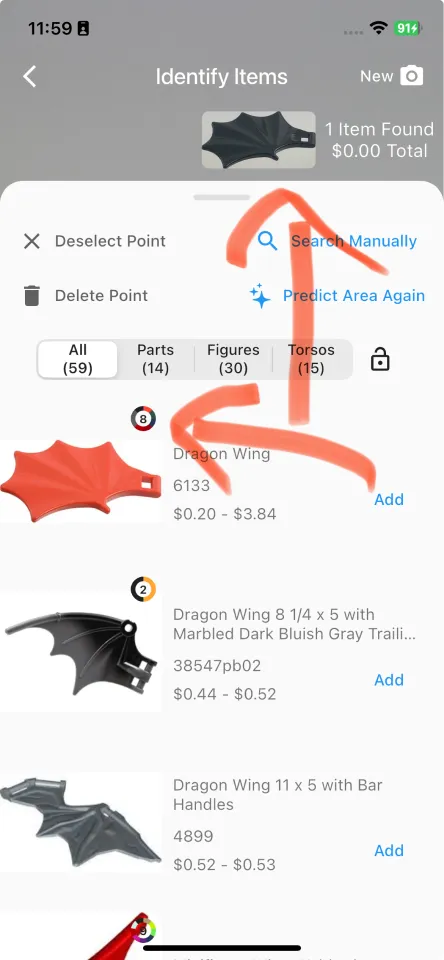
Task: Take a new photo with the camera
Action: click(392, 76)
